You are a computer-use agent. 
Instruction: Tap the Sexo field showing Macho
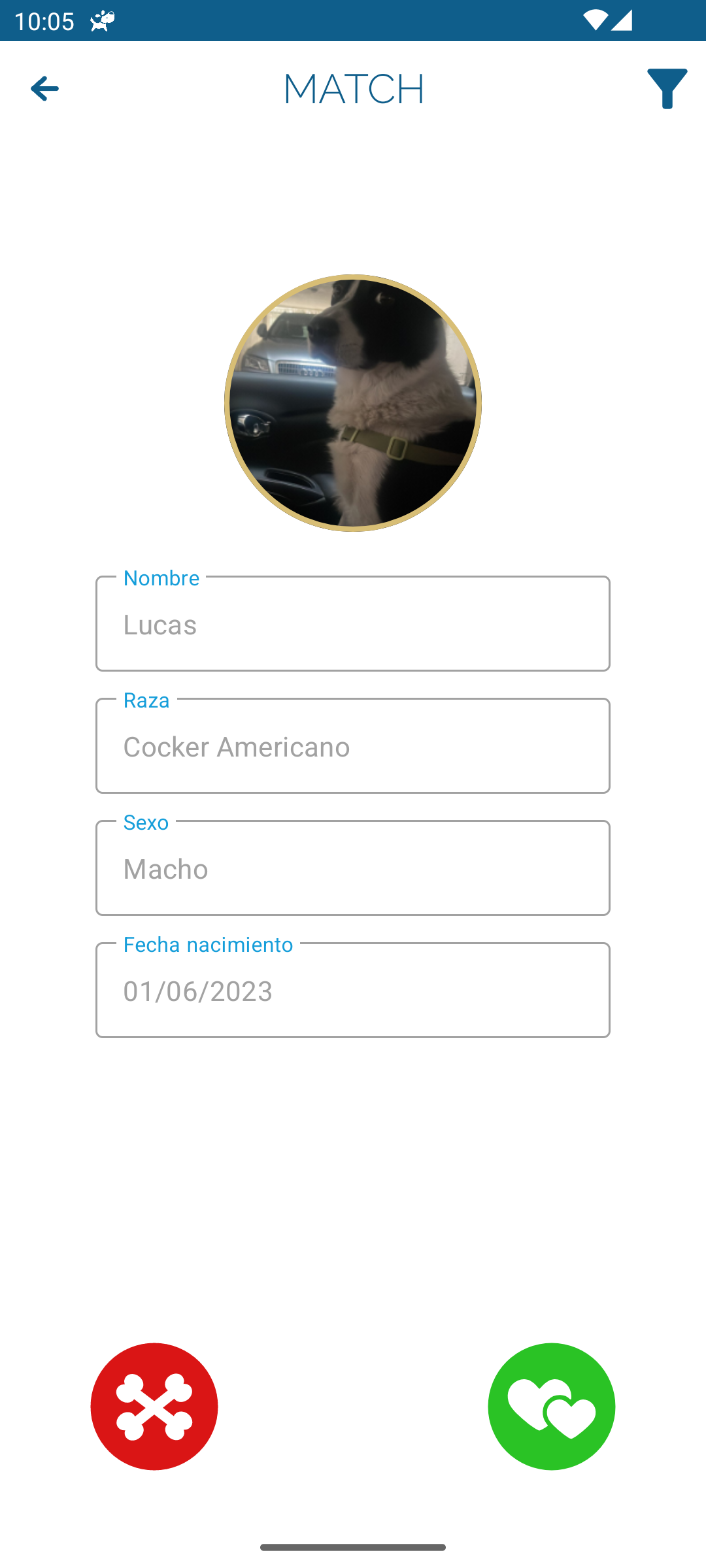(x=353, y=868)
